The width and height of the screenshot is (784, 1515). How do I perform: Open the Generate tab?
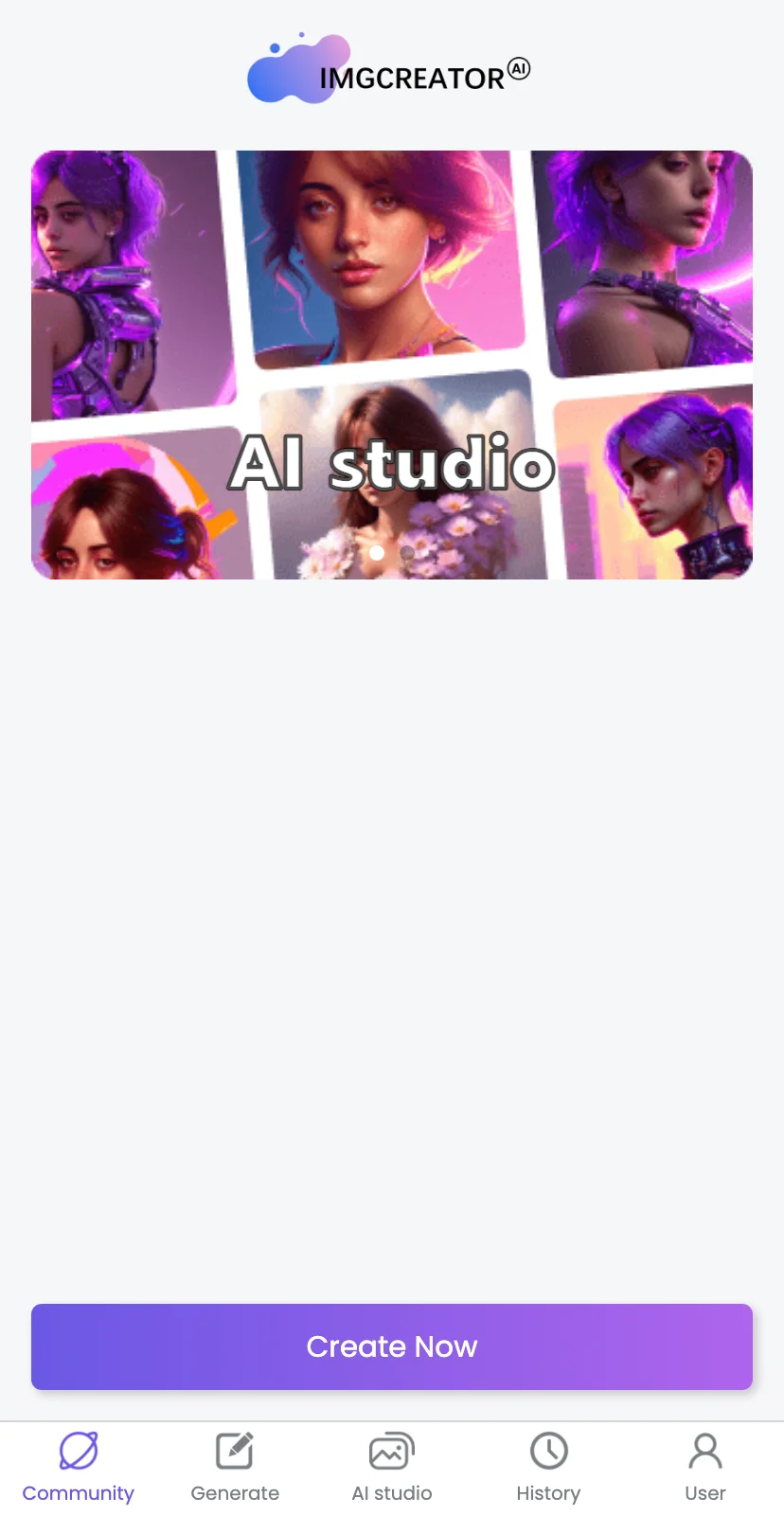tap(235, 1468)
